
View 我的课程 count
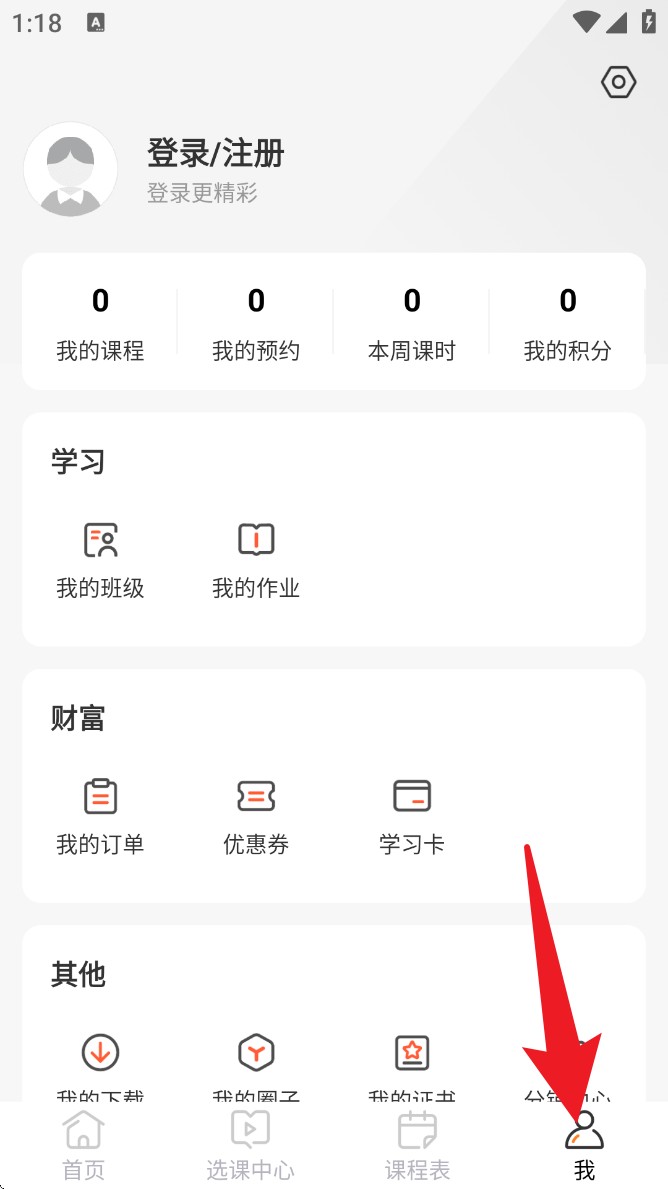point(100,322)
